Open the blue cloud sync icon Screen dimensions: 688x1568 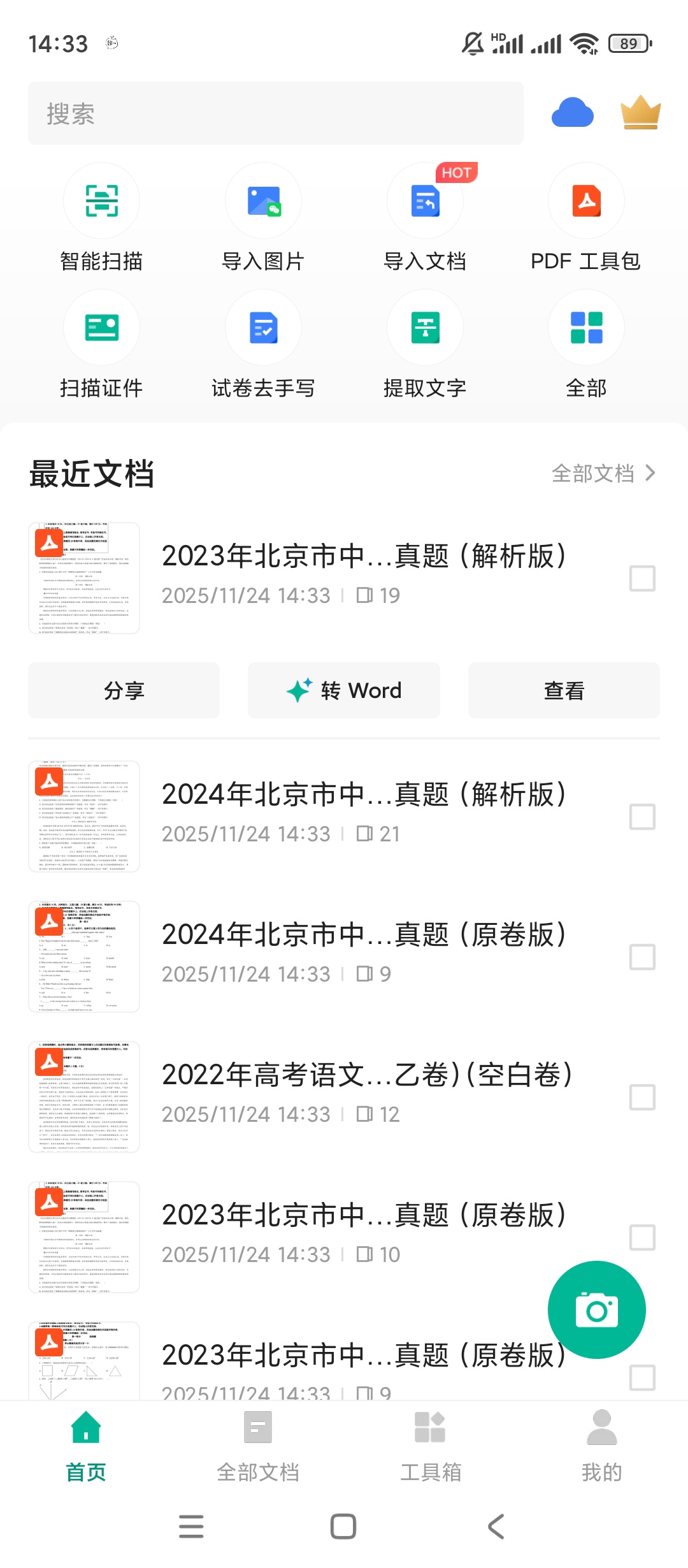click(x=572, y=113)
